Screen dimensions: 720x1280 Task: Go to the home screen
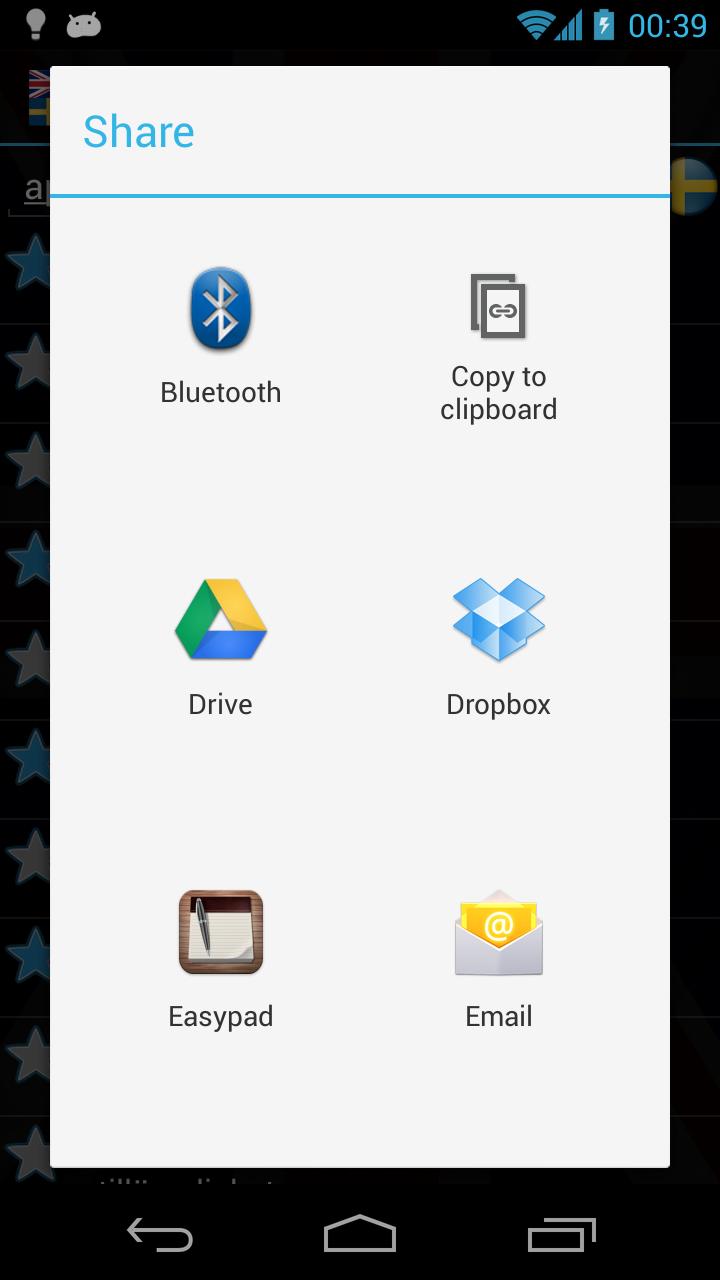point(360,1235)
